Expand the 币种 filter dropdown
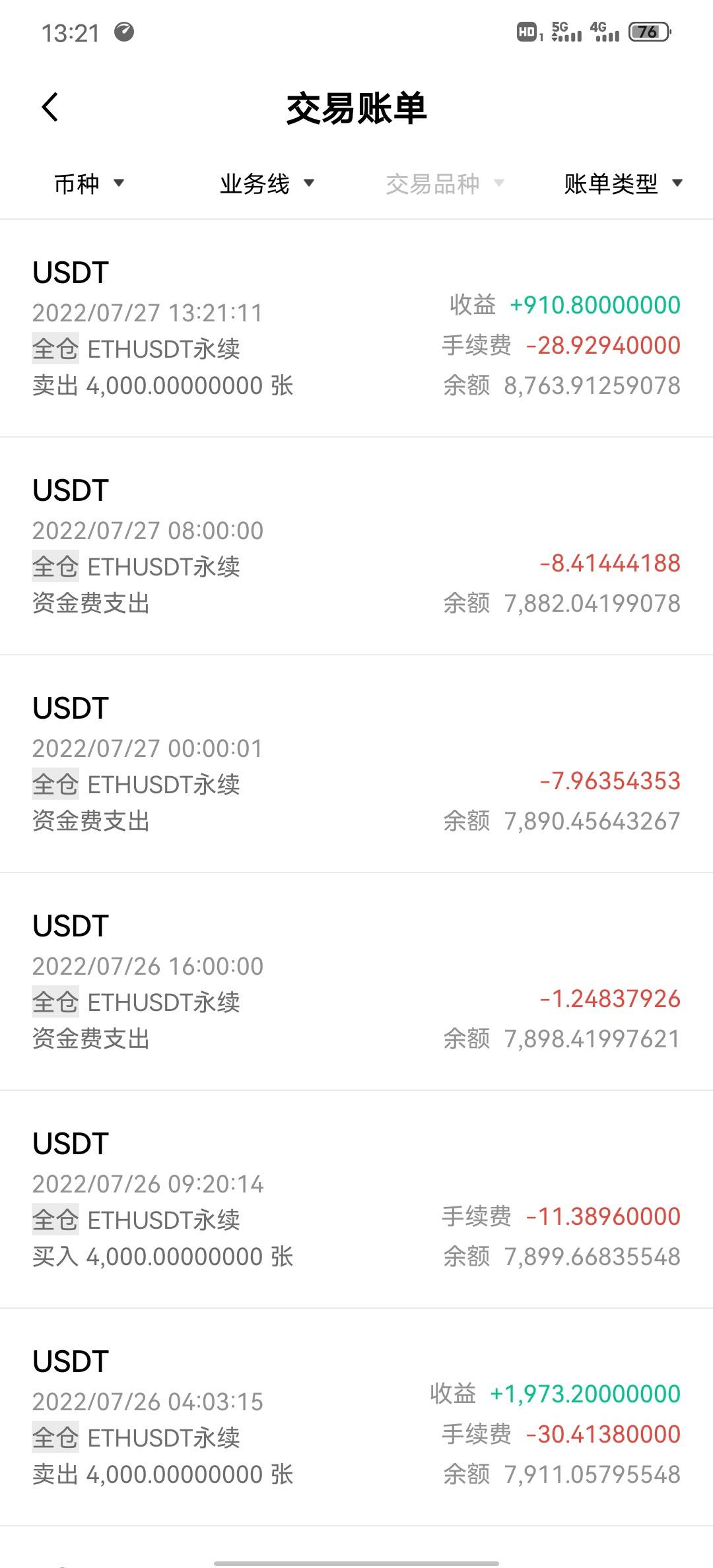The height and width of the screenshot is (1568, 713). pos(89,183)
